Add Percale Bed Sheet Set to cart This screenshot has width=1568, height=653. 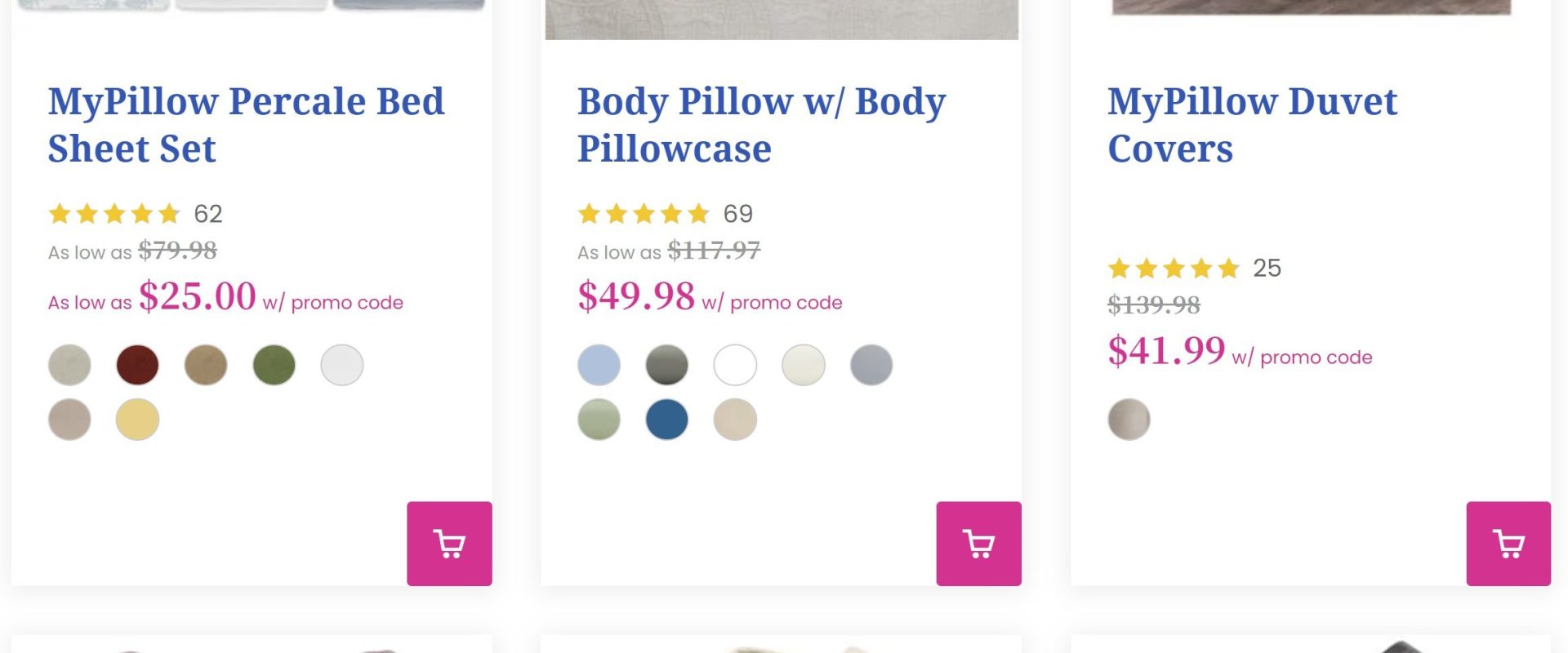[x=449, y=544]
